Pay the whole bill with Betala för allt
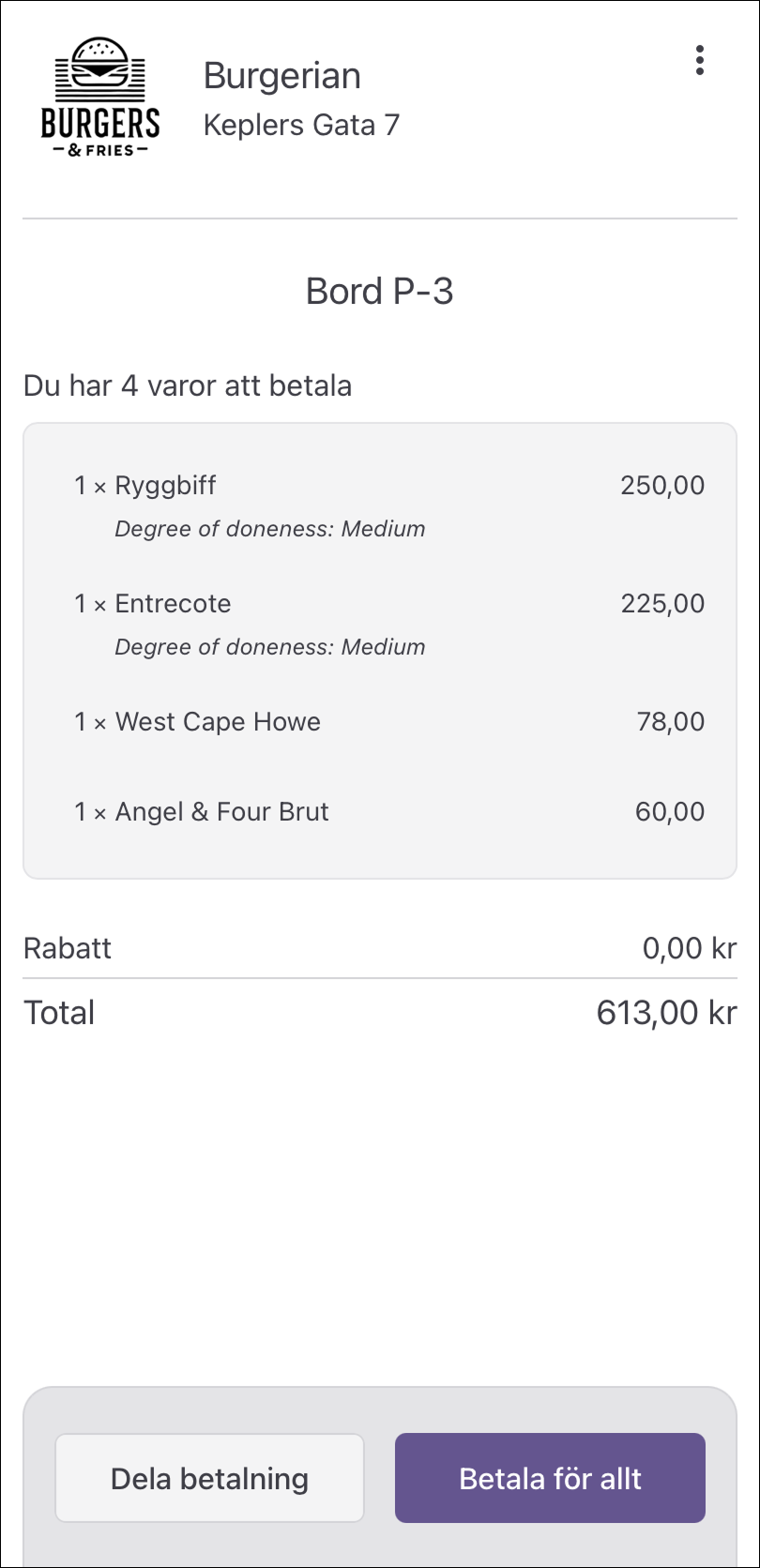Image resolution: width=760 pixels, height=1568 pixels. (550, 1478)
